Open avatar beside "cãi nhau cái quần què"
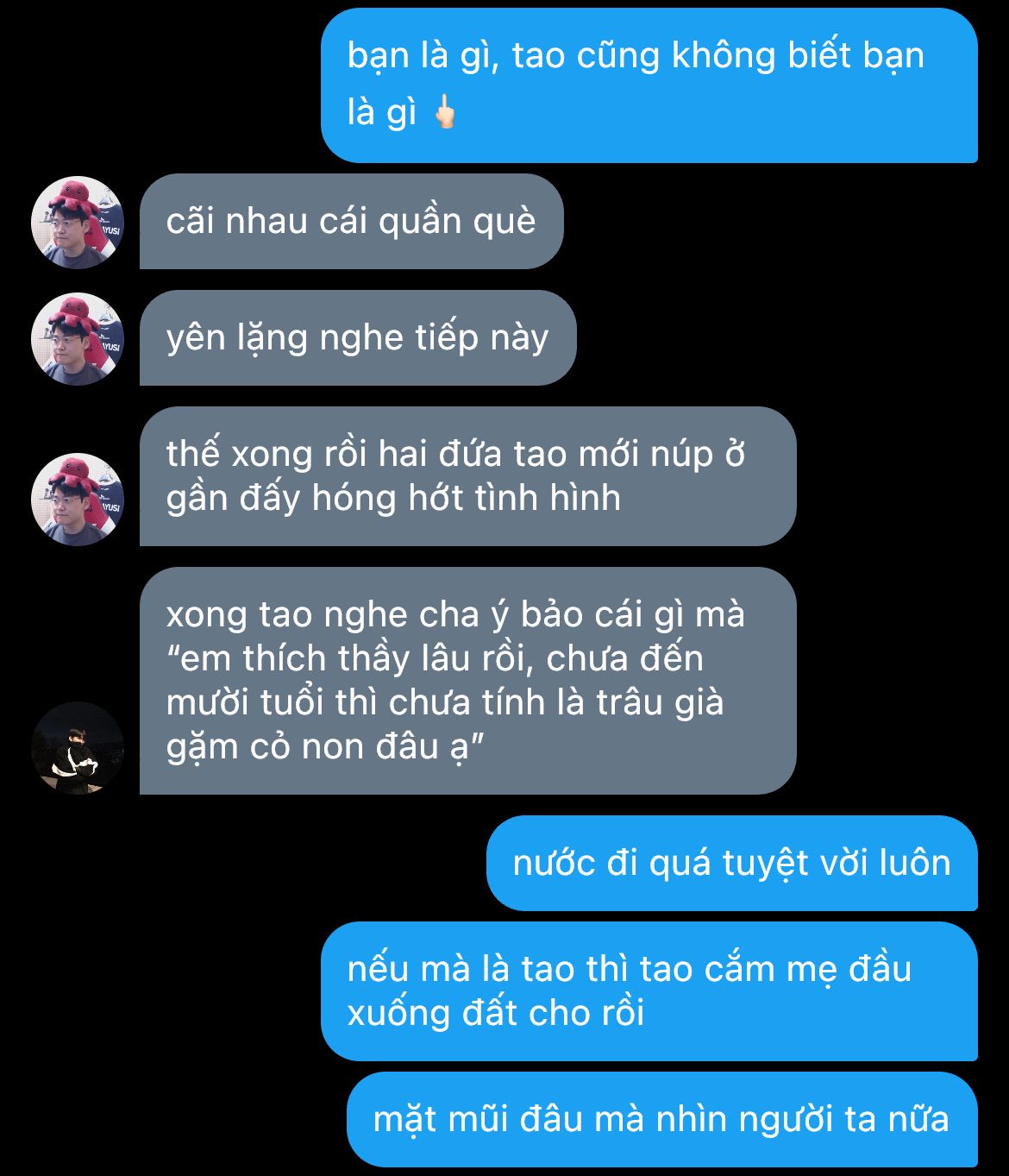 coord(78,223)
